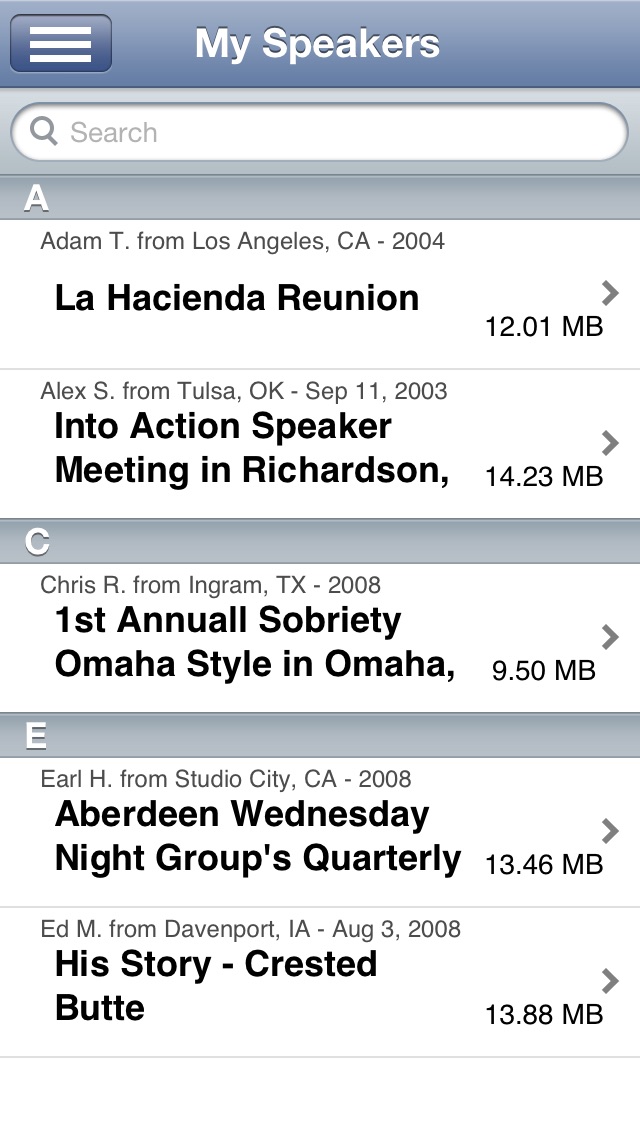
Task: Open Chris R.'s 1st Annuall Sobriety talk
Action: [320, 638]
